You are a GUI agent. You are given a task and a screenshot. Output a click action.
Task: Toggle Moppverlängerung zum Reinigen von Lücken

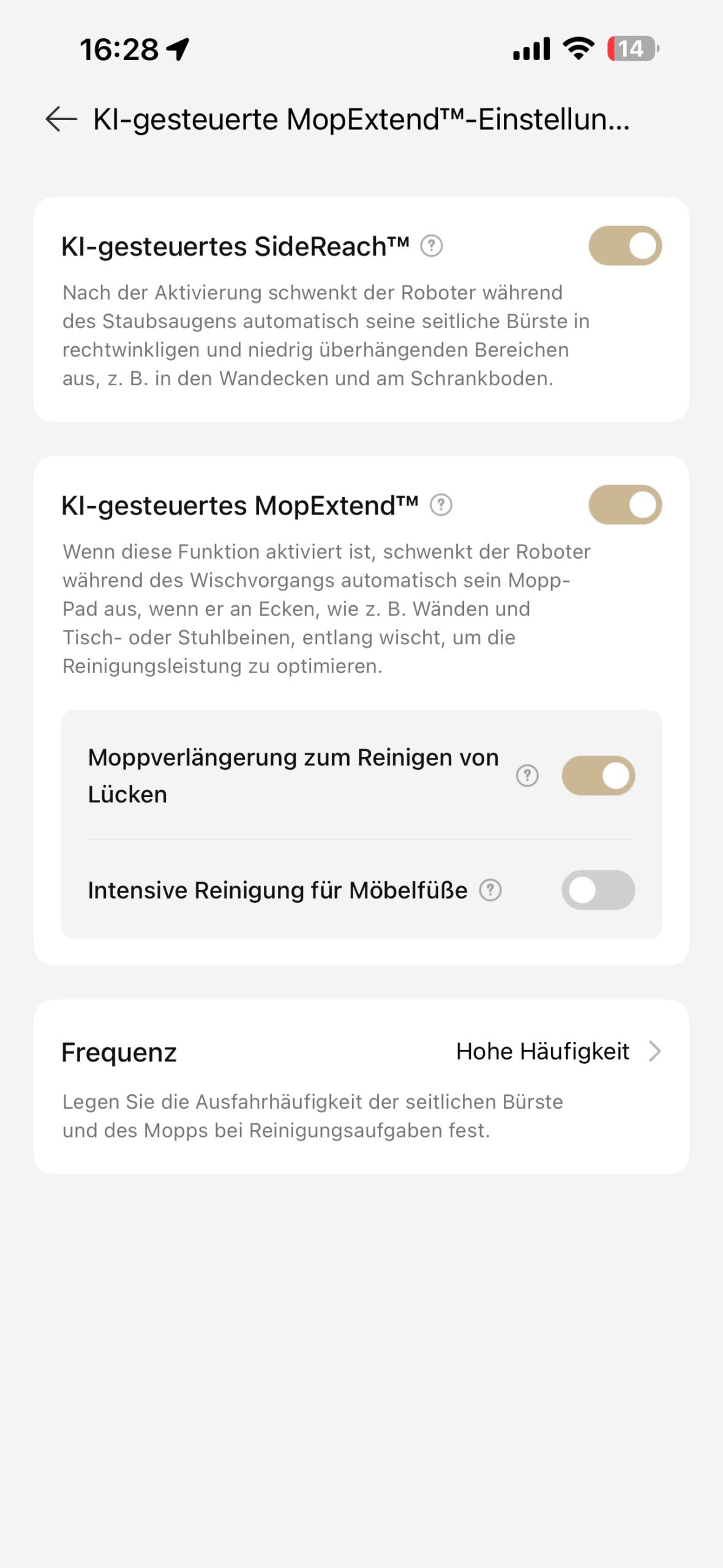coord(598,775)
